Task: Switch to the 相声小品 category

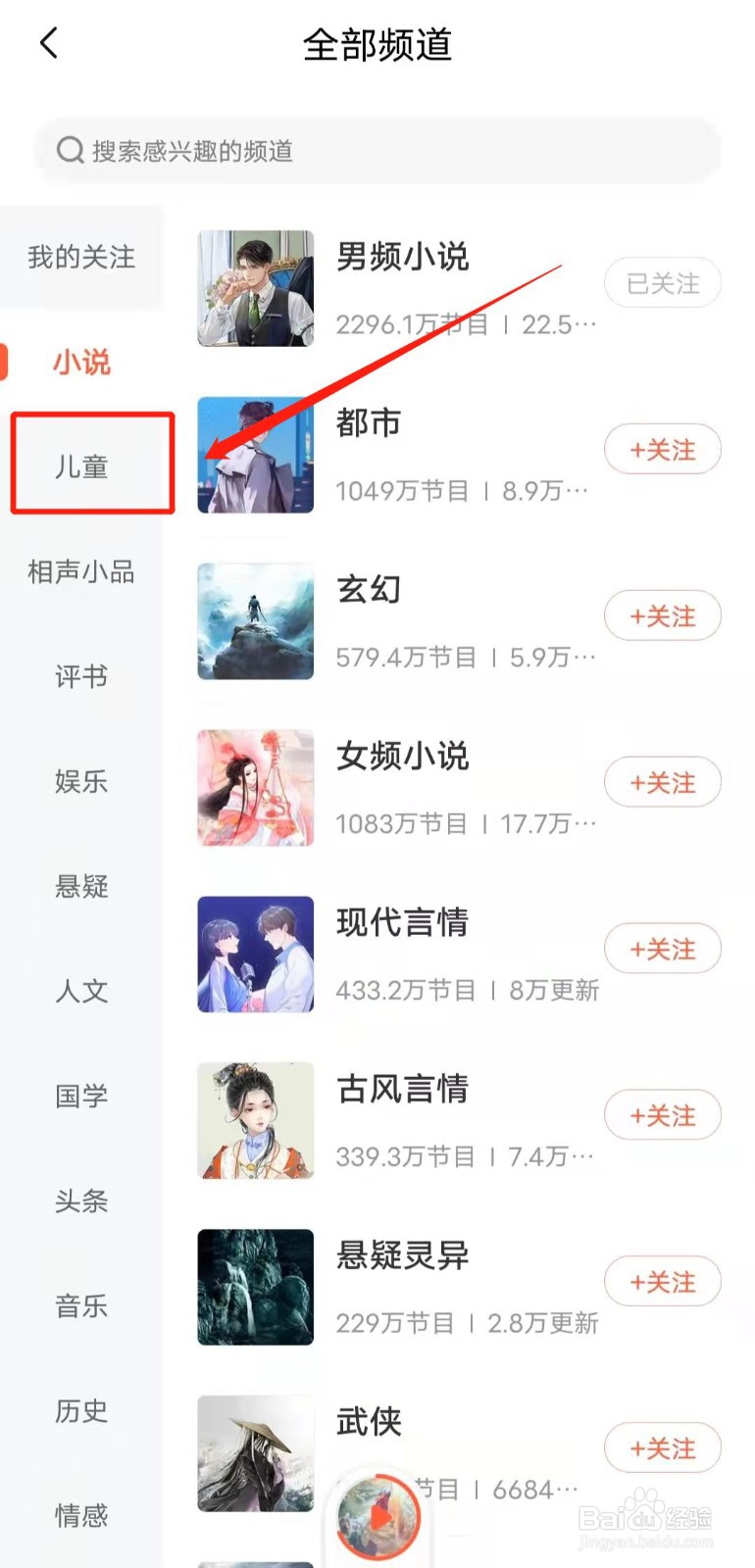Action: [81, 571]
